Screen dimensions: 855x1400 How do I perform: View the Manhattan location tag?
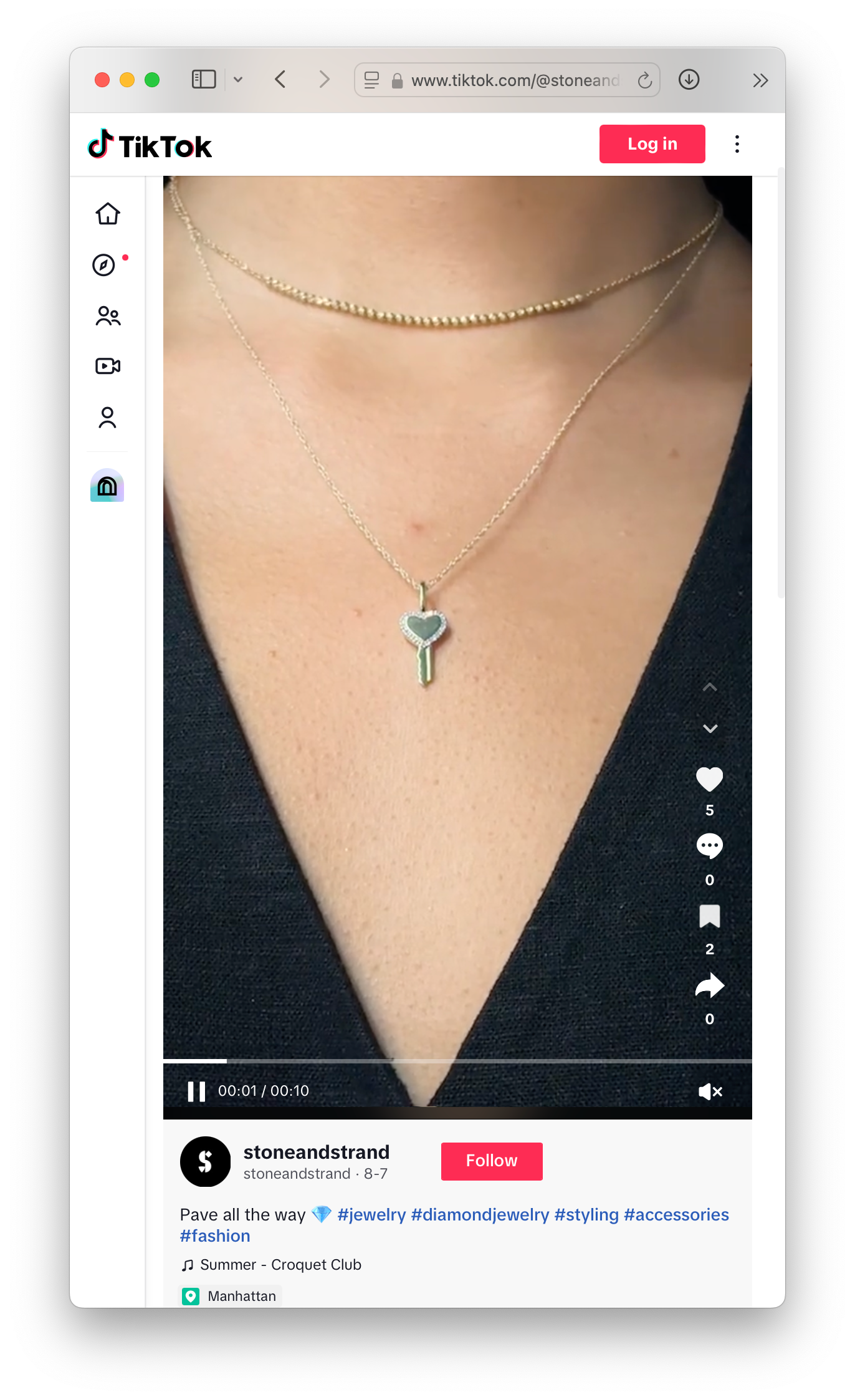point(241,1297)
